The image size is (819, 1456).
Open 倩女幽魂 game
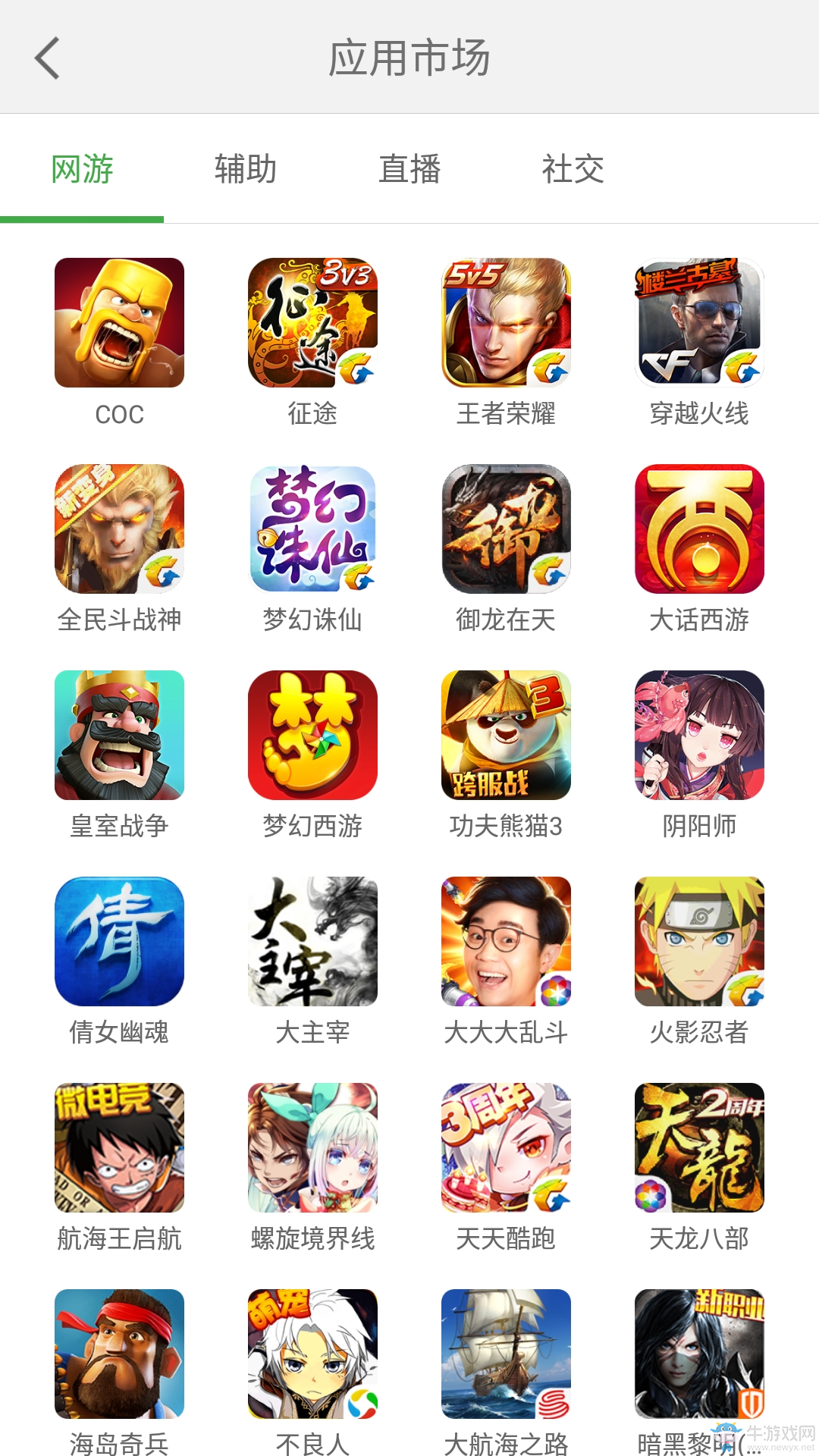coord(119,942)
